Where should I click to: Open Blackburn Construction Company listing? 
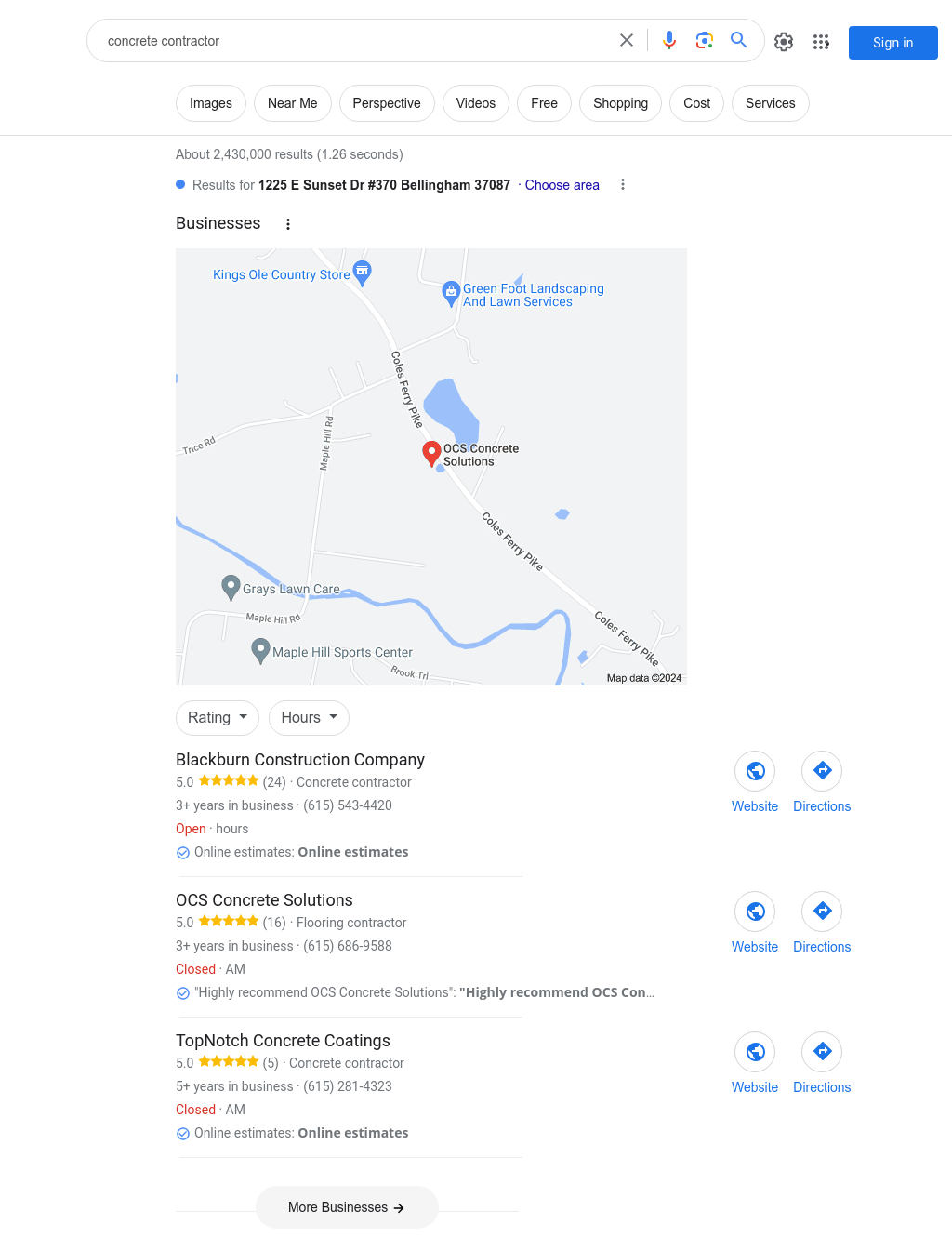299,760
